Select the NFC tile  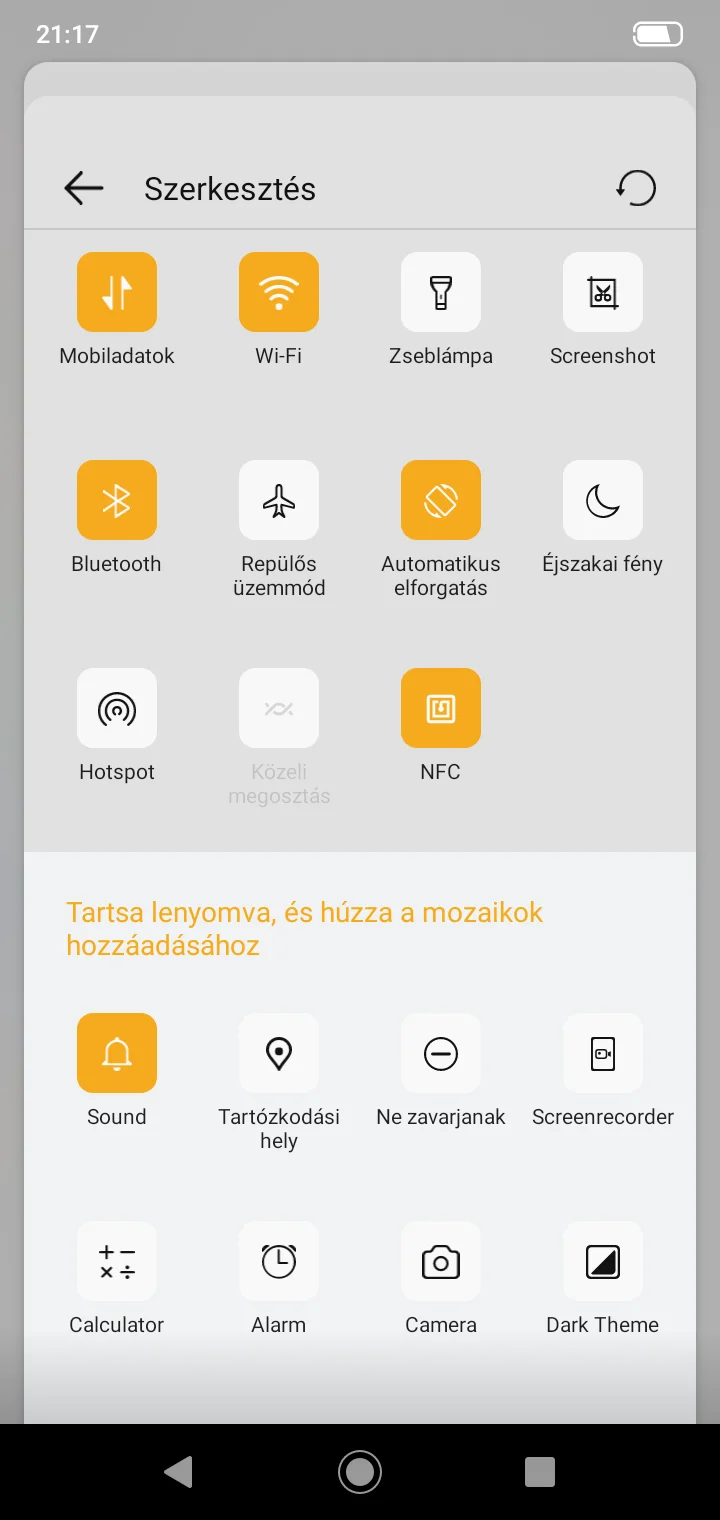coord(441,708)
